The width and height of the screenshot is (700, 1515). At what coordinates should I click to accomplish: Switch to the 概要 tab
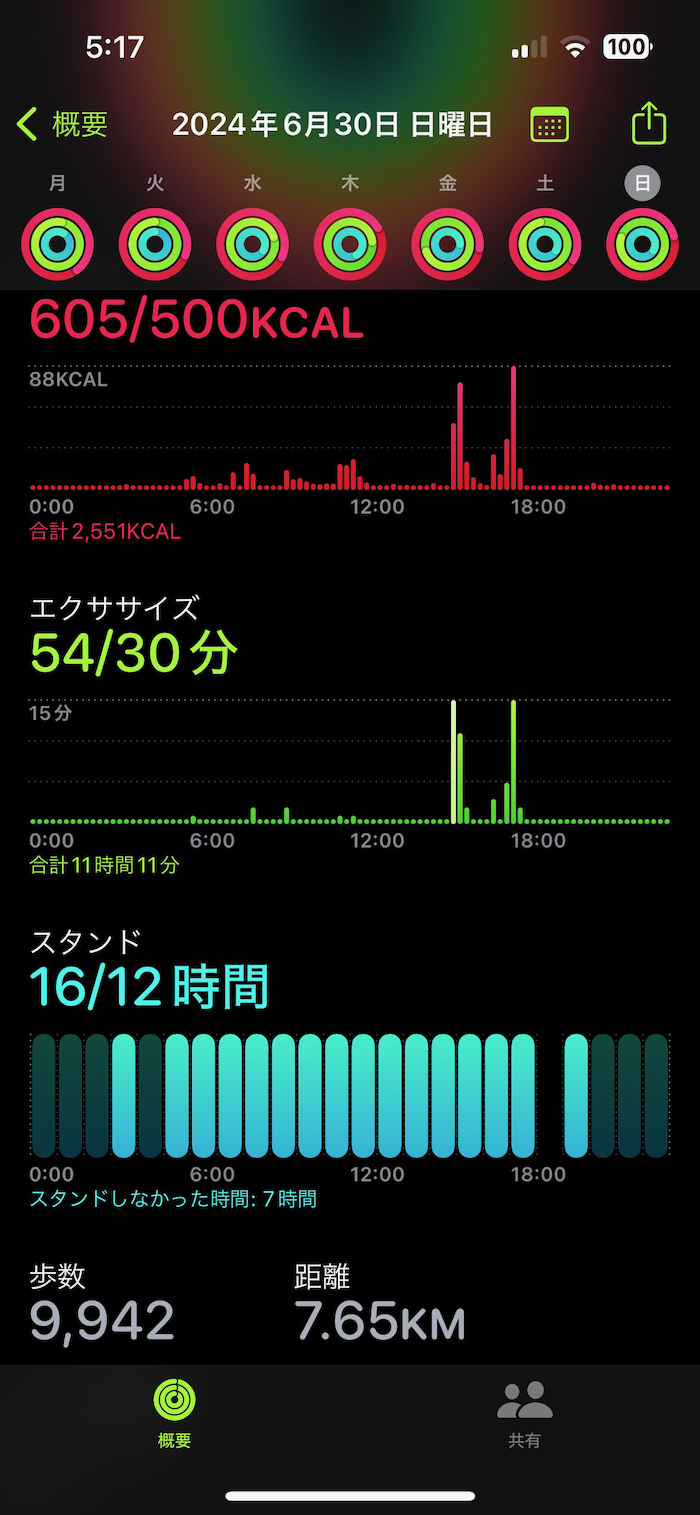coord(174,1412)
